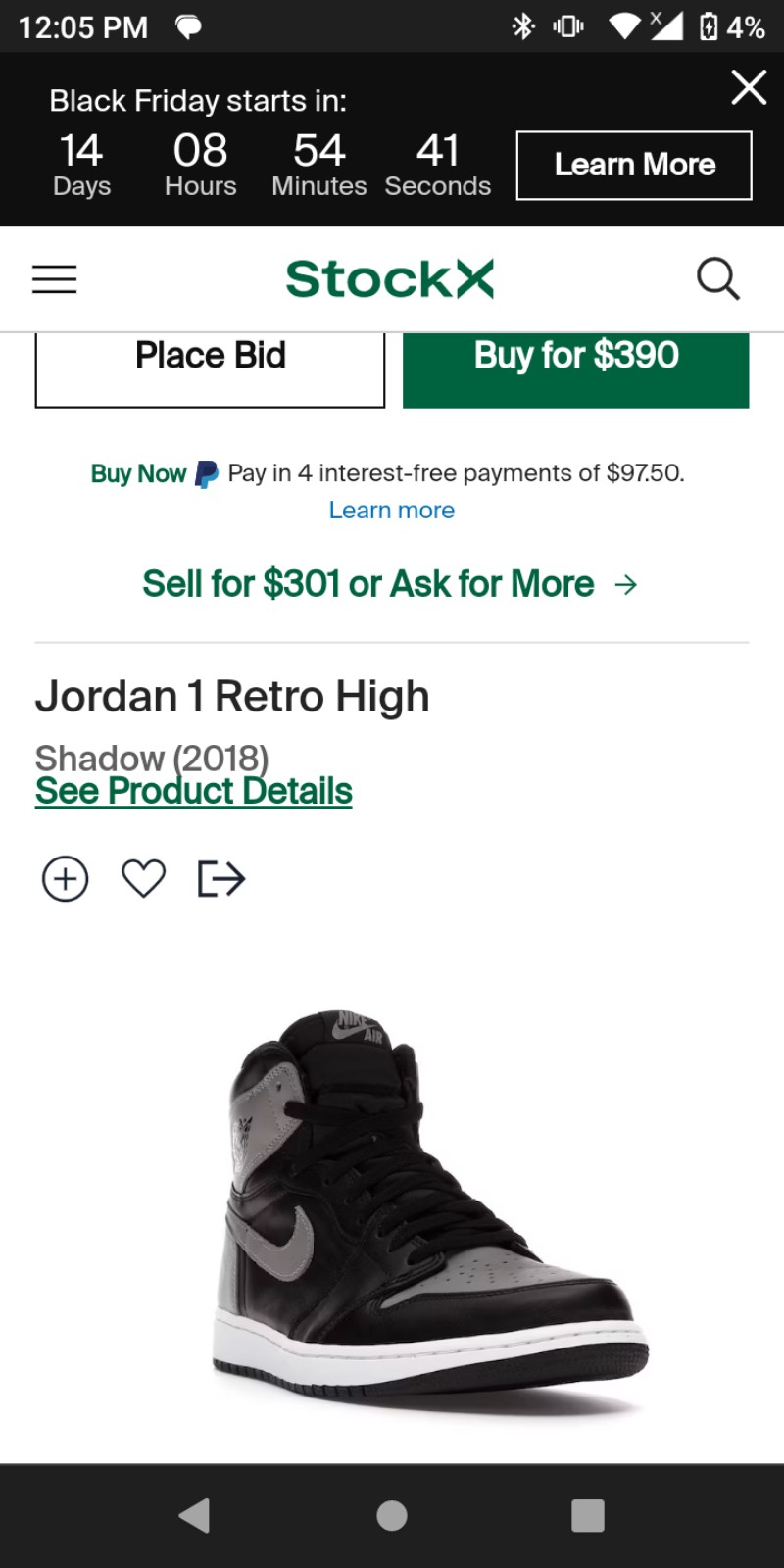Open recent apps with the square button

588,1515
